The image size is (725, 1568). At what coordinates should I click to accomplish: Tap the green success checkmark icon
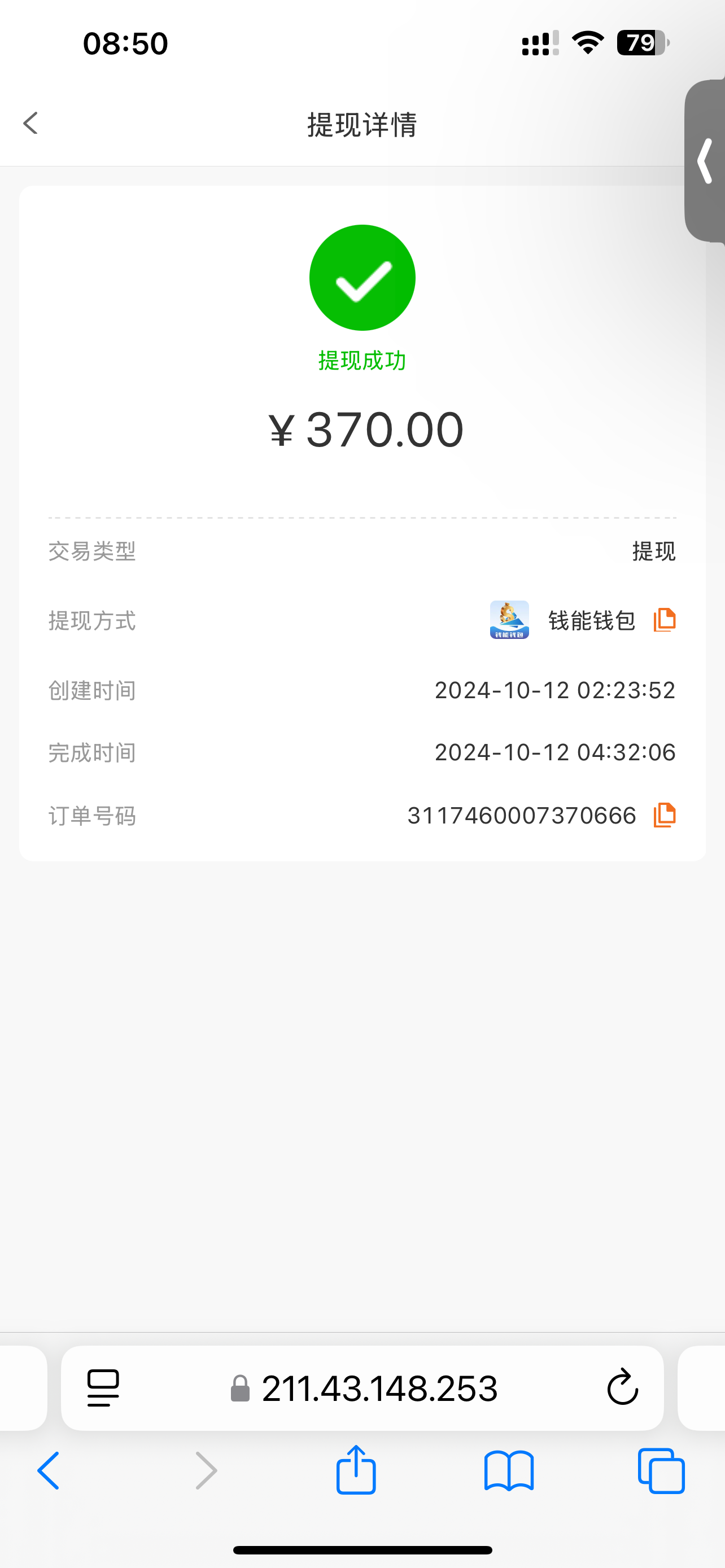pos(362,277)
